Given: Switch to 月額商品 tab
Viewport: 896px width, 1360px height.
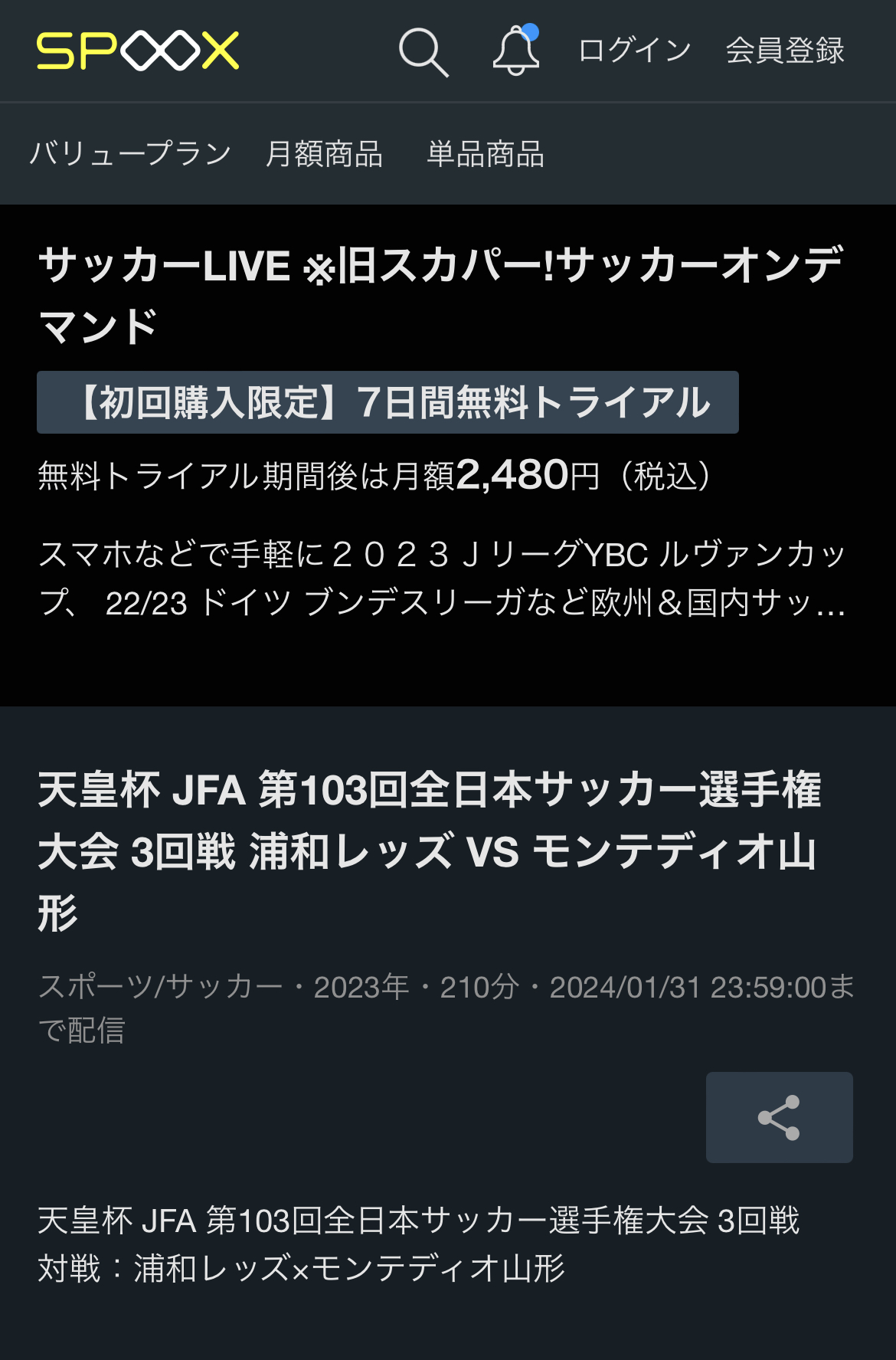Looking at the screenshot, I should tap(324, 154).
